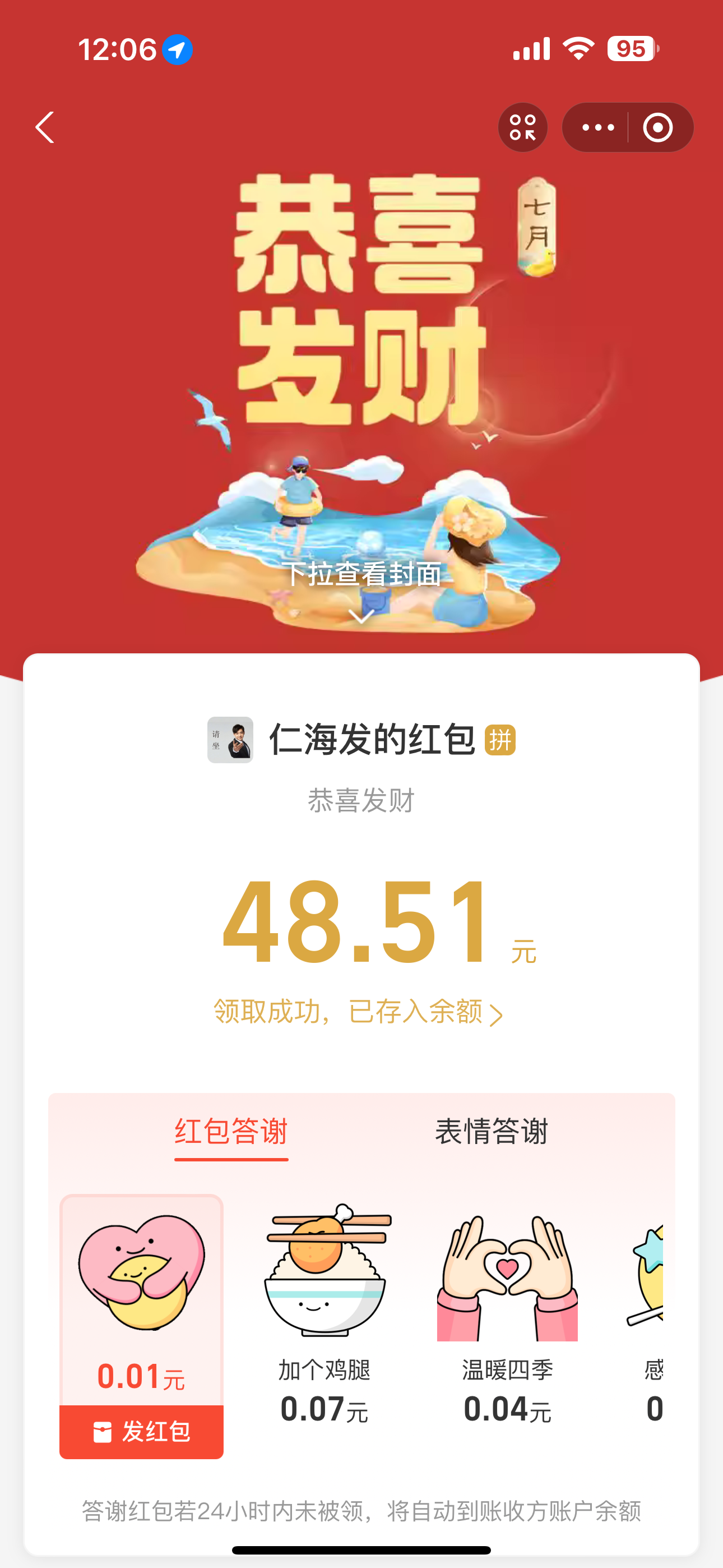Choose the 温暖四季 0.04元 thank-you option
The width and height of the screenshot is (723, 1568).
(507, 1309)
